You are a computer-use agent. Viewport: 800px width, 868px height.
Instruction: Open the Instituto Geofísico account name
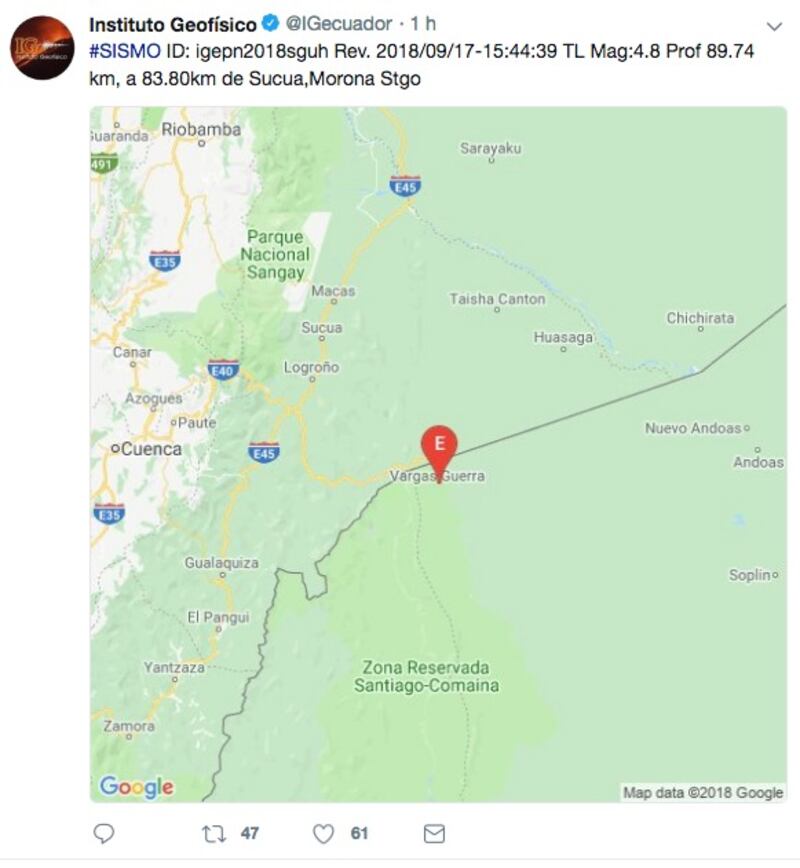click(172, 24)
